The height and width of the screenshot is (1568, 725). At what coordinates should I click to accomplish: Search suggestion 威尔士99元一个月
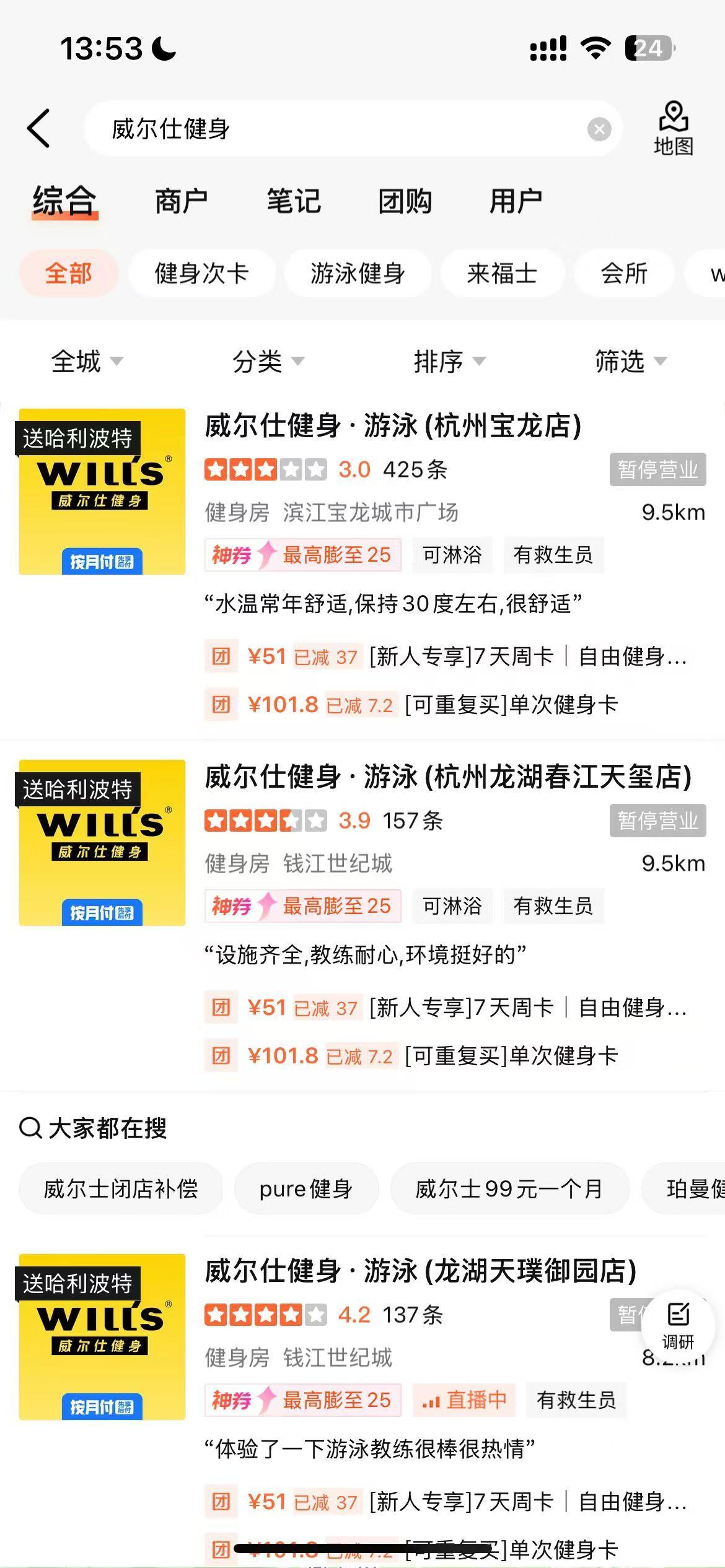pos(509,1189)
